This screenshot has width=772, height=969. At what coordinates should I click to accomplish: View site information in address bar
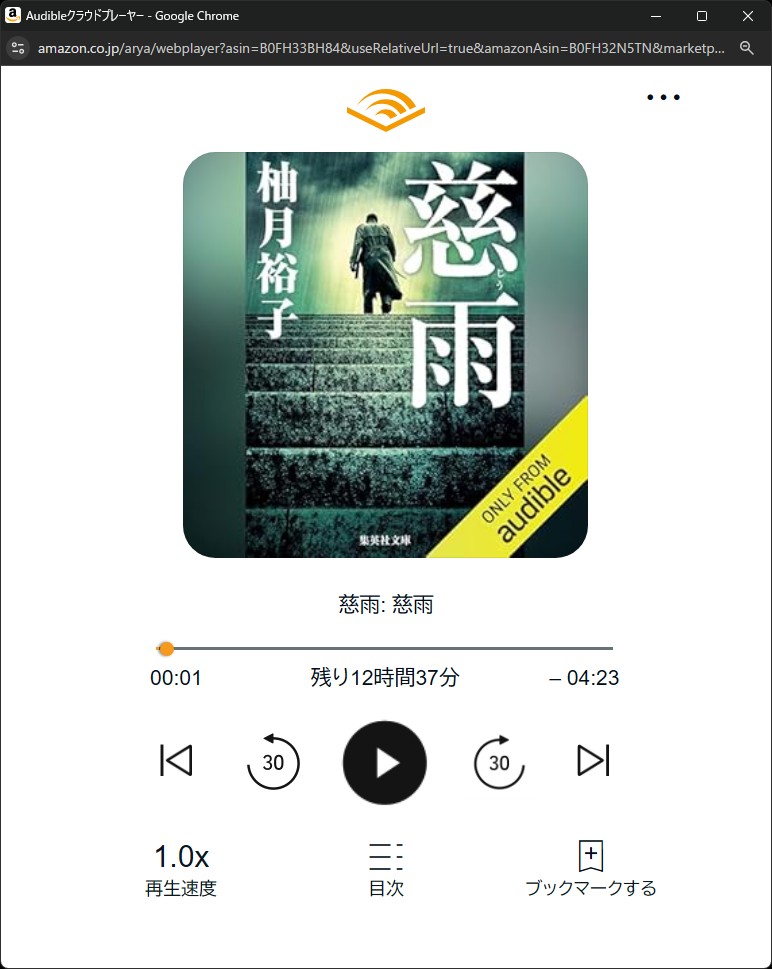click(17, 48)
